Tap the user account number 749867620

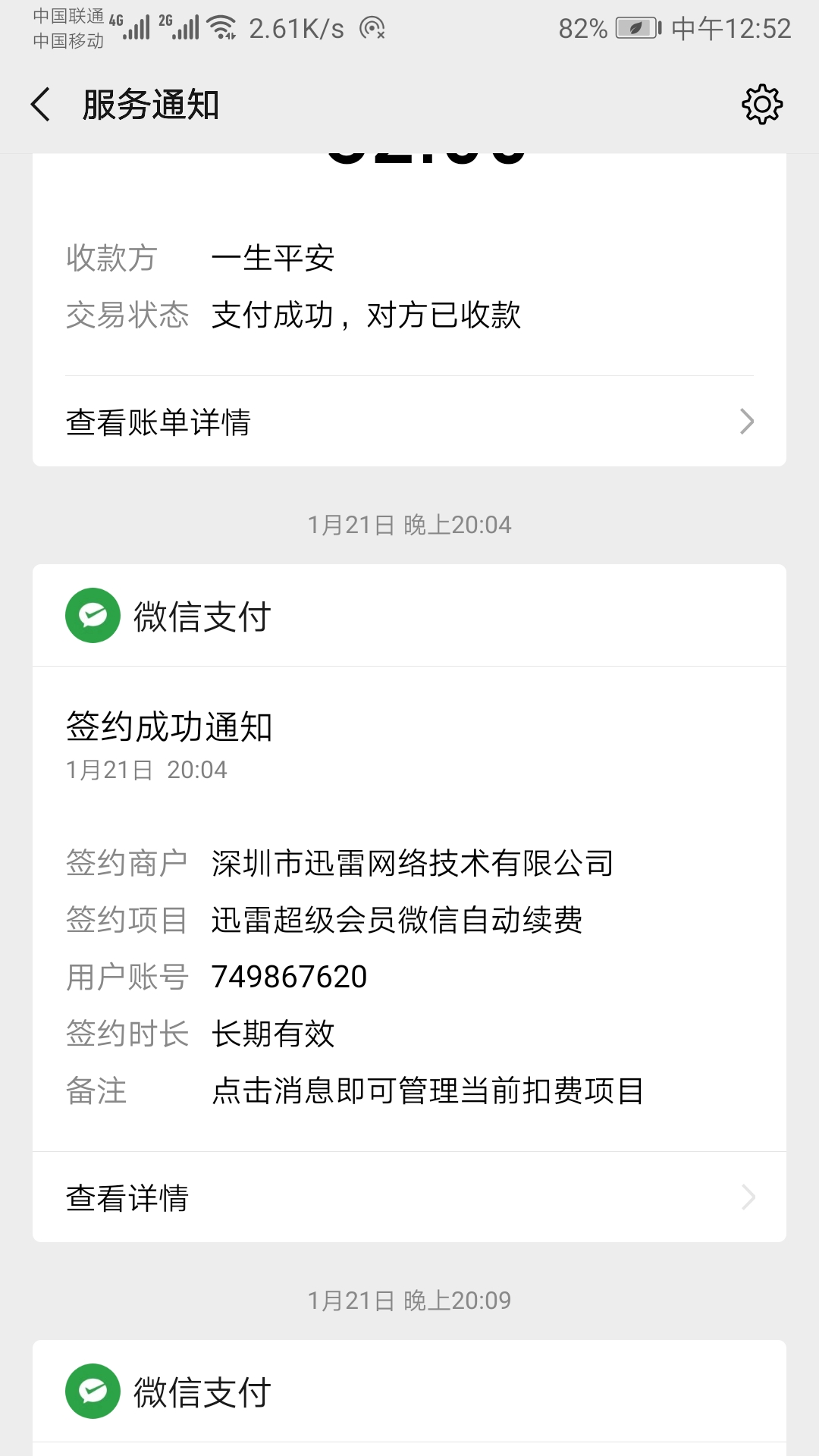pyautogui.click(x=290, y=976)
